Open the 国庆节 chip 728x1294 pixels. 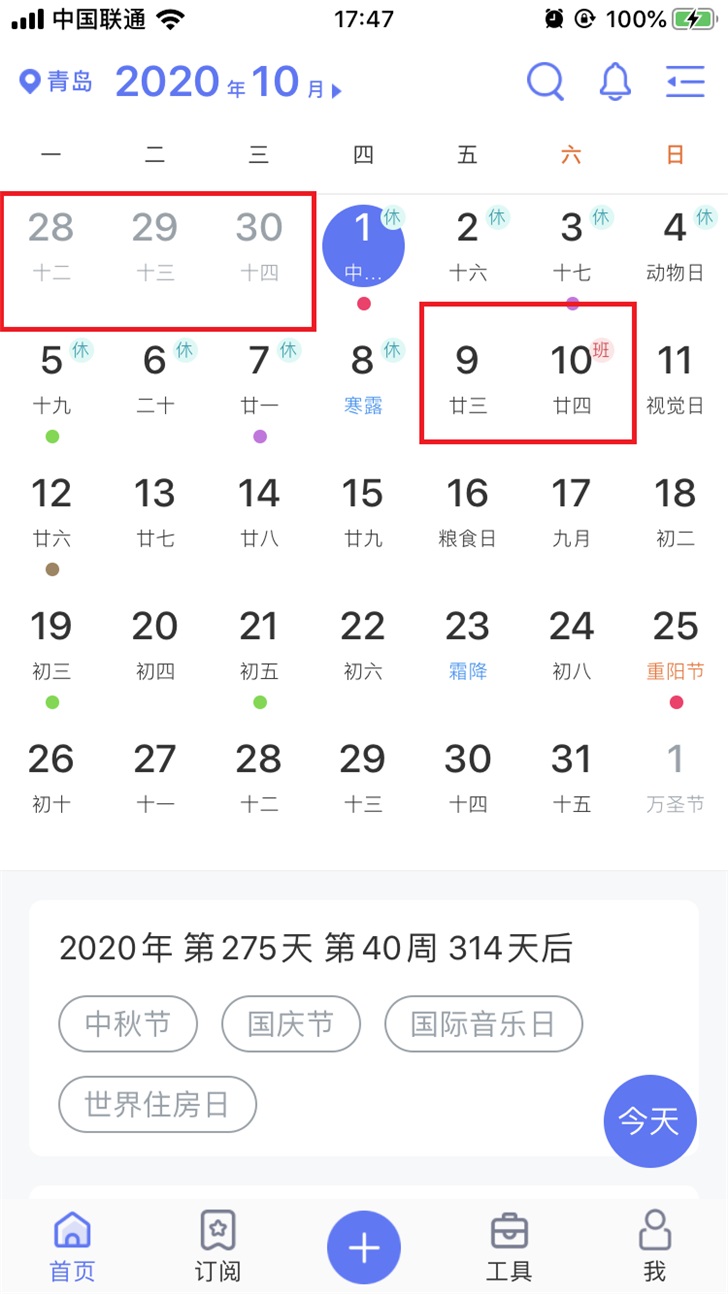point(290,1024)
